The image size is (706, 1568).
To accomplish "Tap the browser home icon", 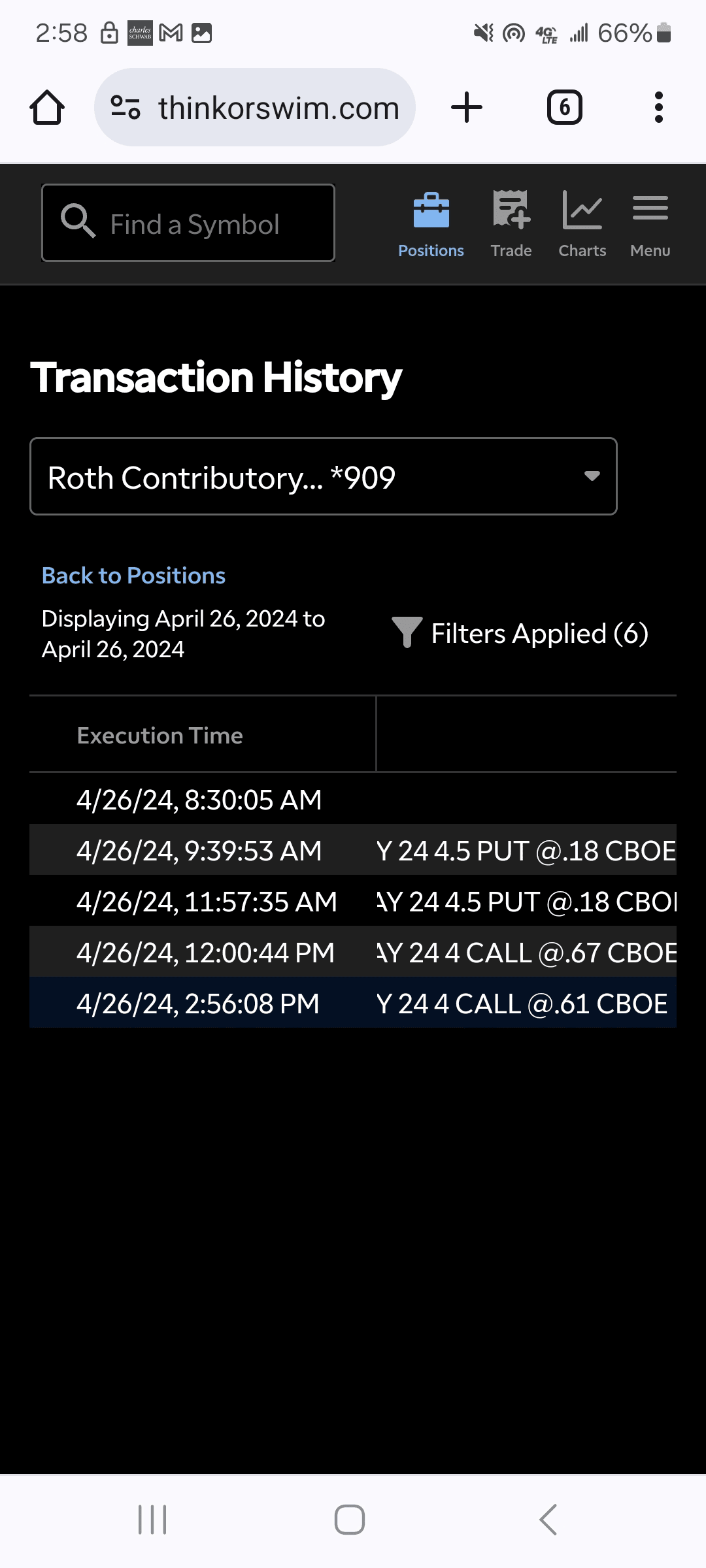I will pyautogui.click(x=47, y=108).
